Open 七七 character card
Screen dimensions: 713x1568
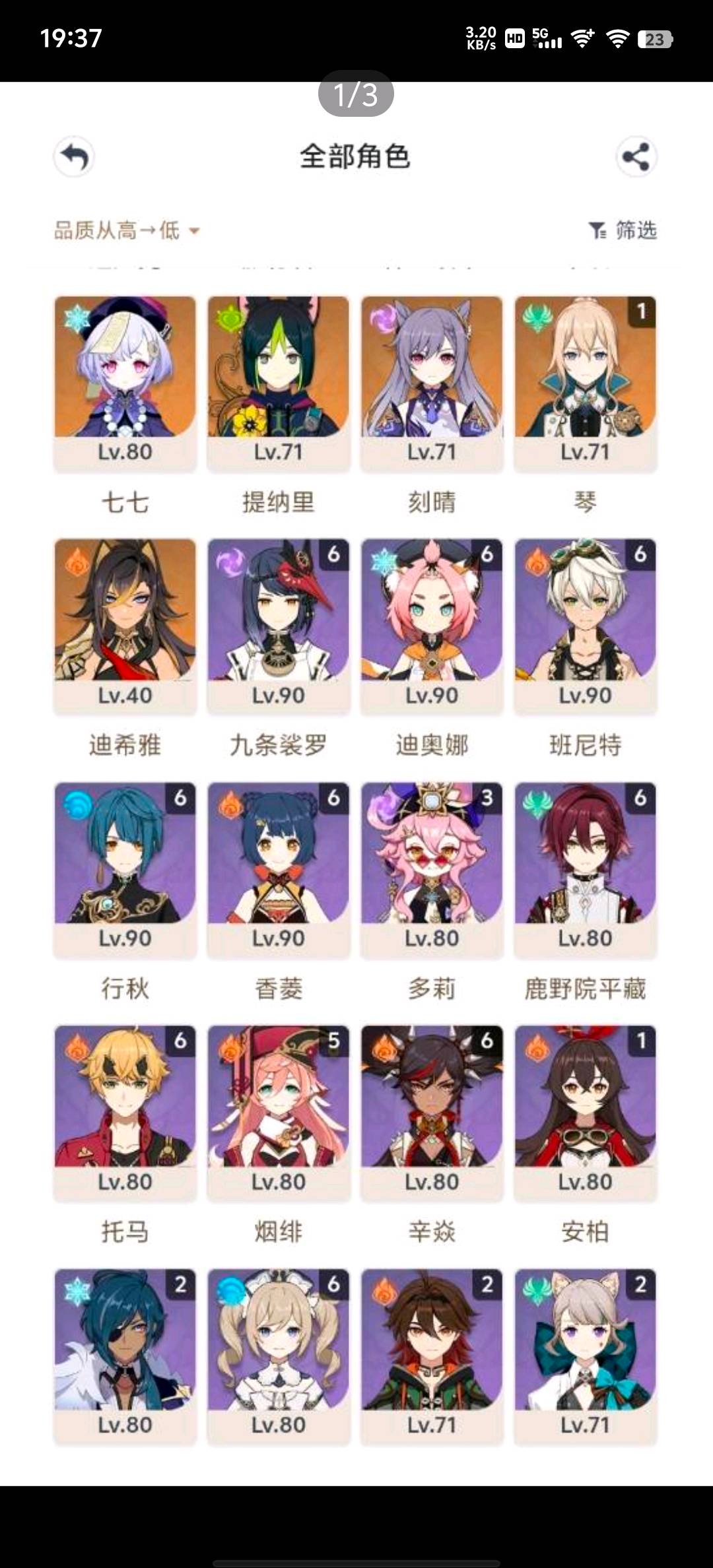pos(125,383)
